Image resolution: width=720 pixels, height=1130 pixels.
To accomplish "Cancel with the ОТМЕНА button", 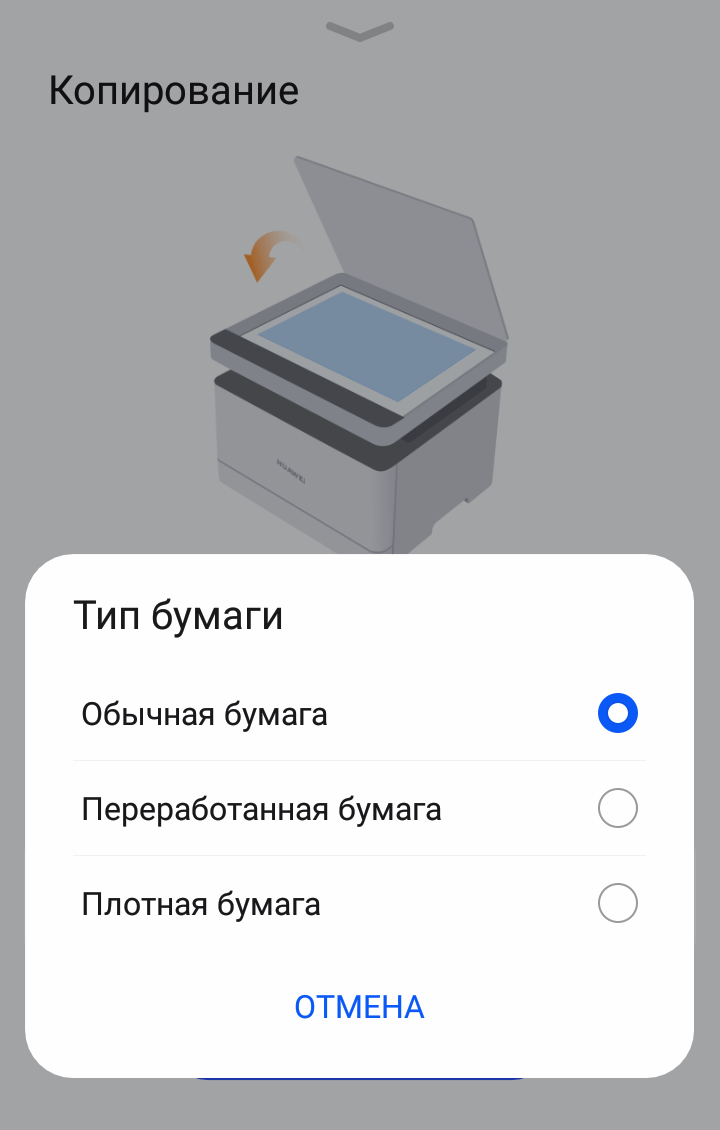I will tap(359, 1007).
